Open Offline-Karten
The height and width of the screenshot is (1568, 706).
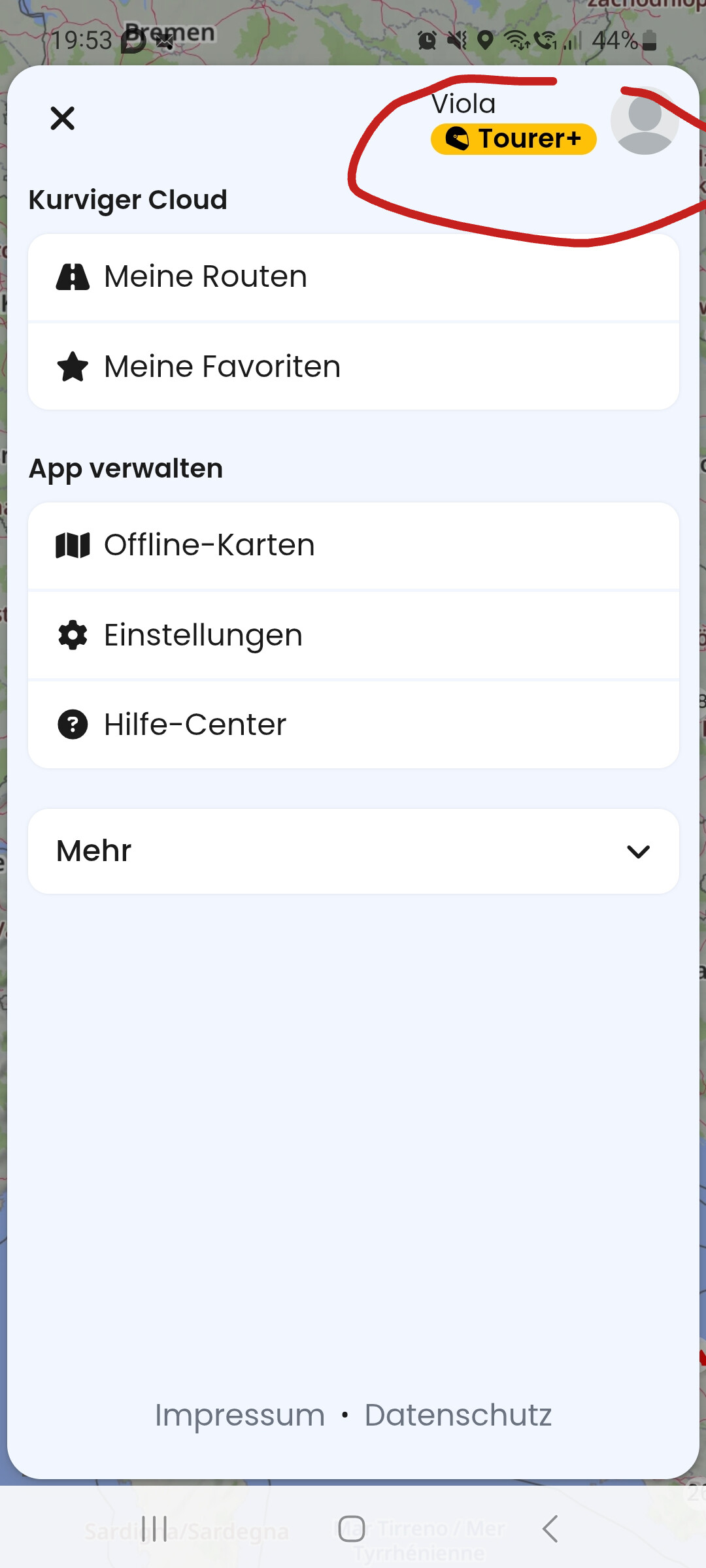tap(354, 546)
